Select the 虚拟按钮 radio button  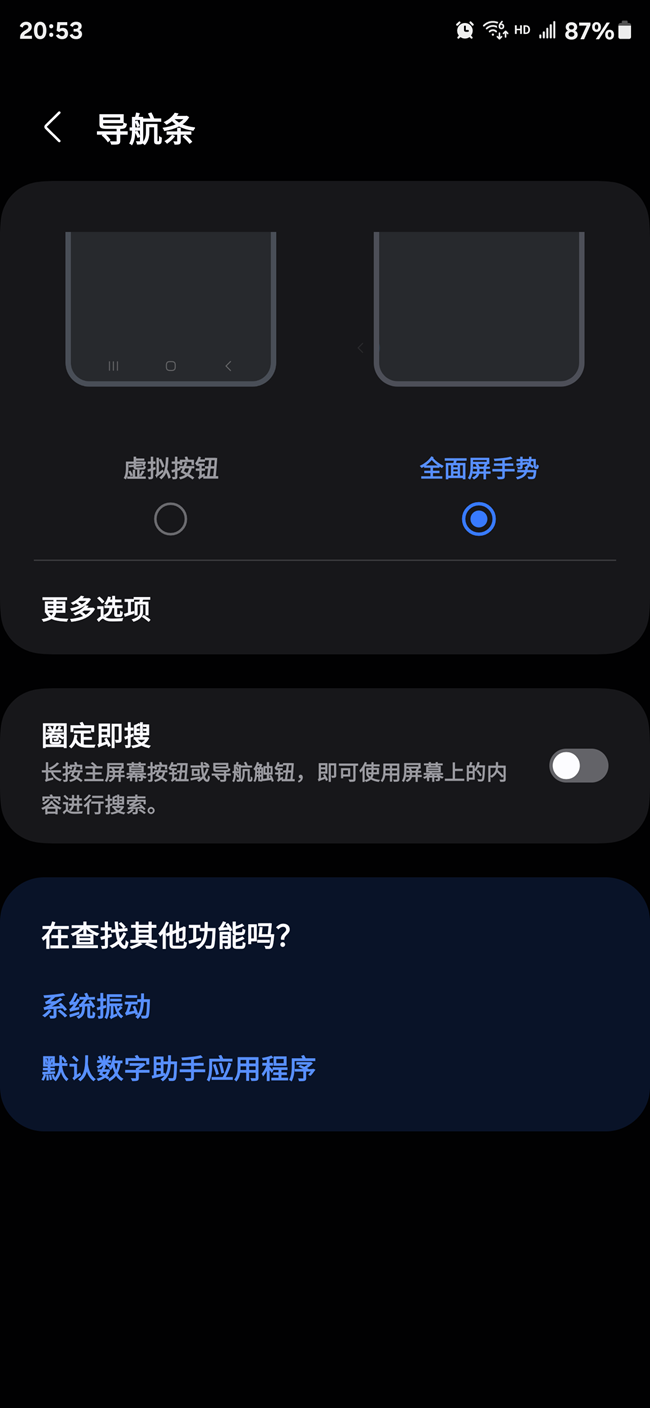point(170,519)
